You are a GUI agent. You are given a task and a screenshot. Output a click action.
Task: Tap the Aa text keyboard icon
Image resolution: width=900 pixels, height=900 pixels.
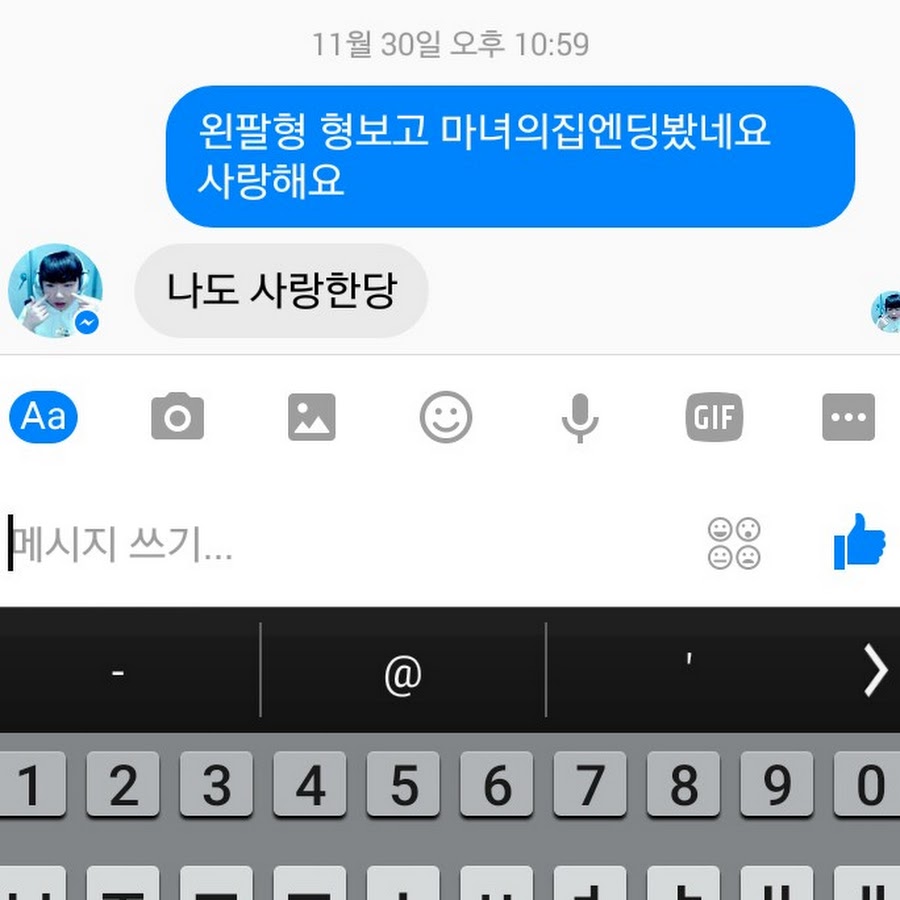(43, 416)
